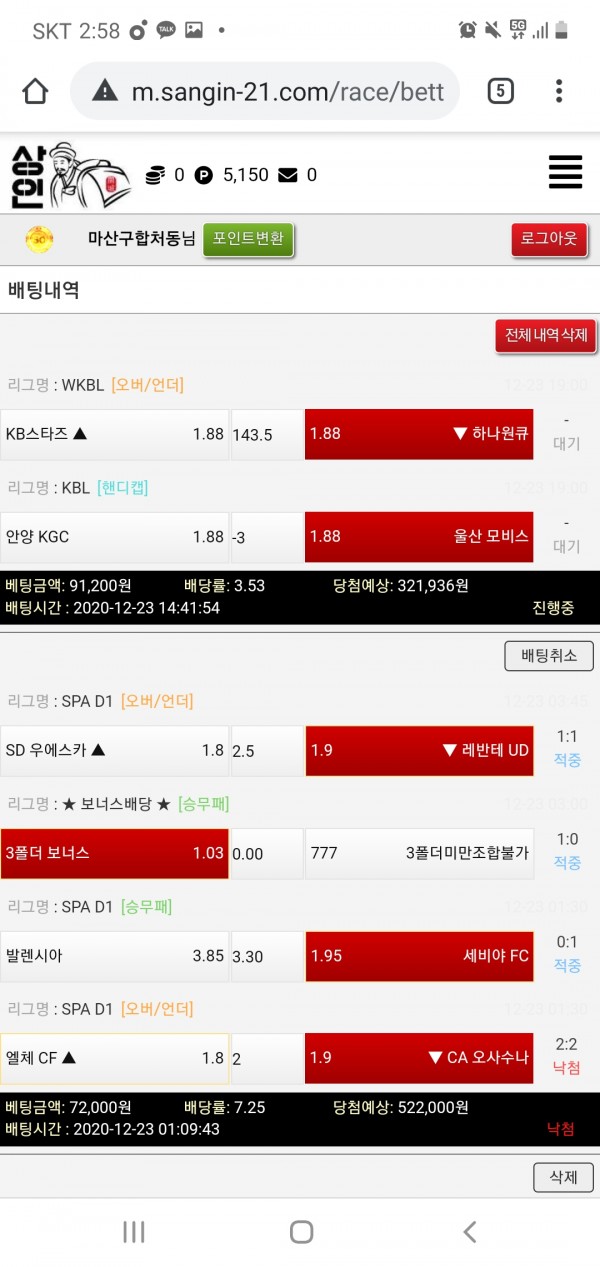Tap the 포인트변환 button

pyautogui.click(x=249, y=240)
